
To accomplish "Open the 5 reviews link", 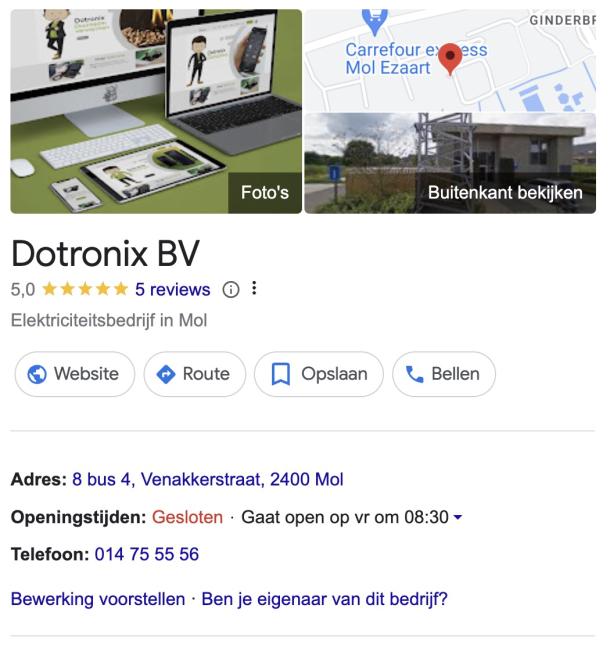I will [172, 290].
